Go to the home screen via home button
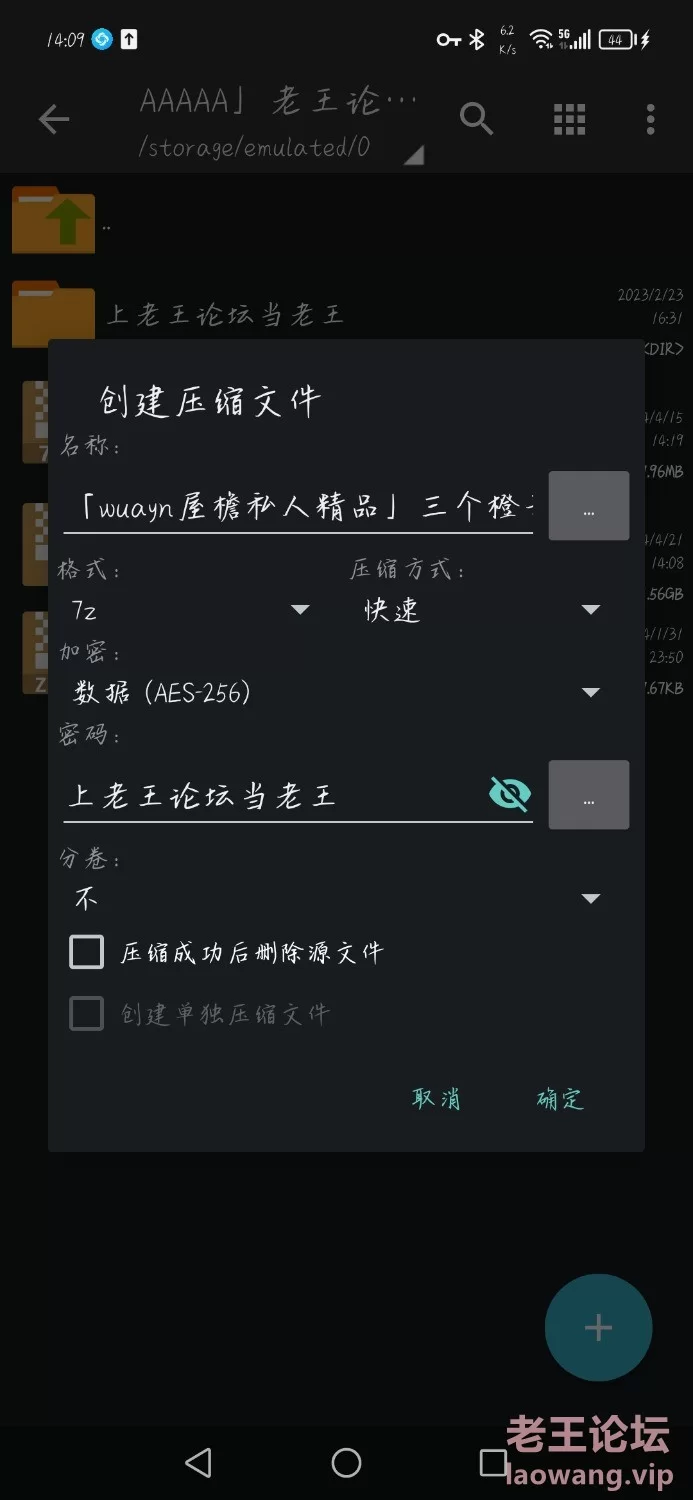Image resolution: width=693 pixels, height=1500 pixels. [346, 1463]
